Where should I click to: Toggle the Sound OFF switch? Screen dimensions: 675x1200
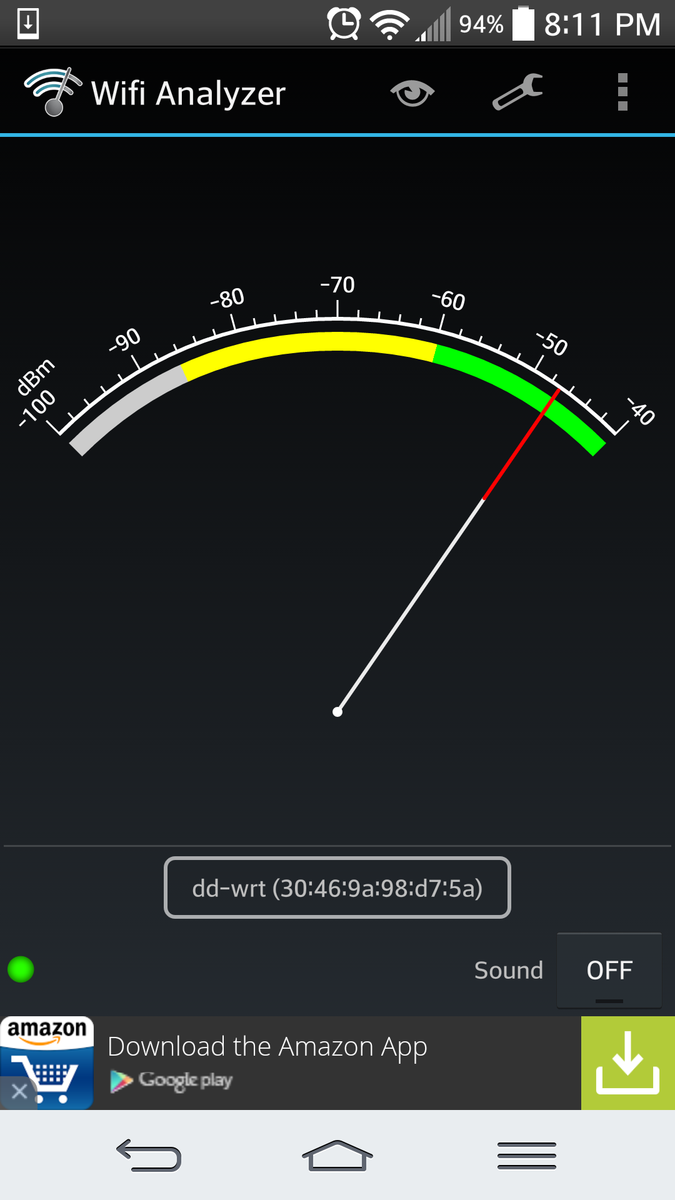(609, 970)
